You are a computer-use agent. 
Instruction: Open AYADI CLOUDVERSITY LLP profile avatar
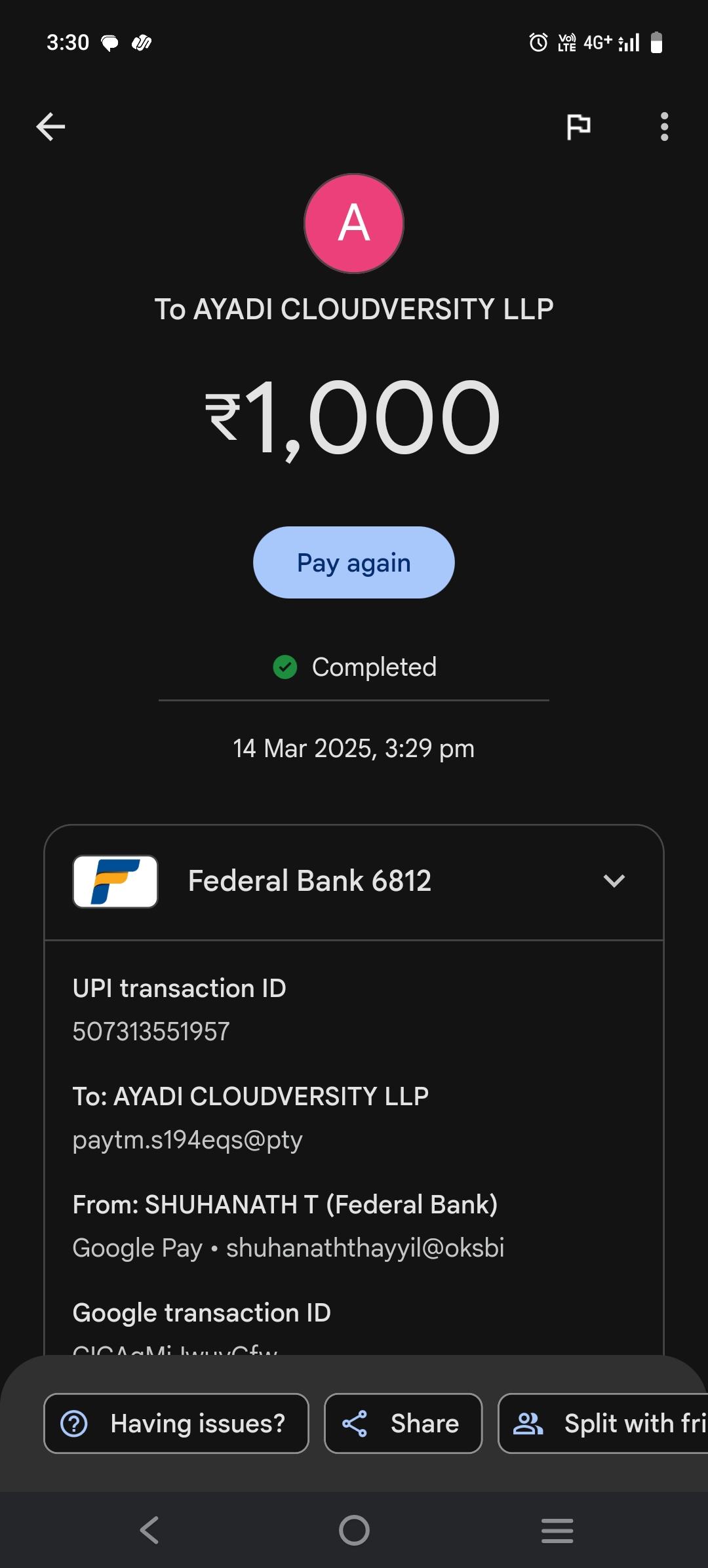[354, 224]
